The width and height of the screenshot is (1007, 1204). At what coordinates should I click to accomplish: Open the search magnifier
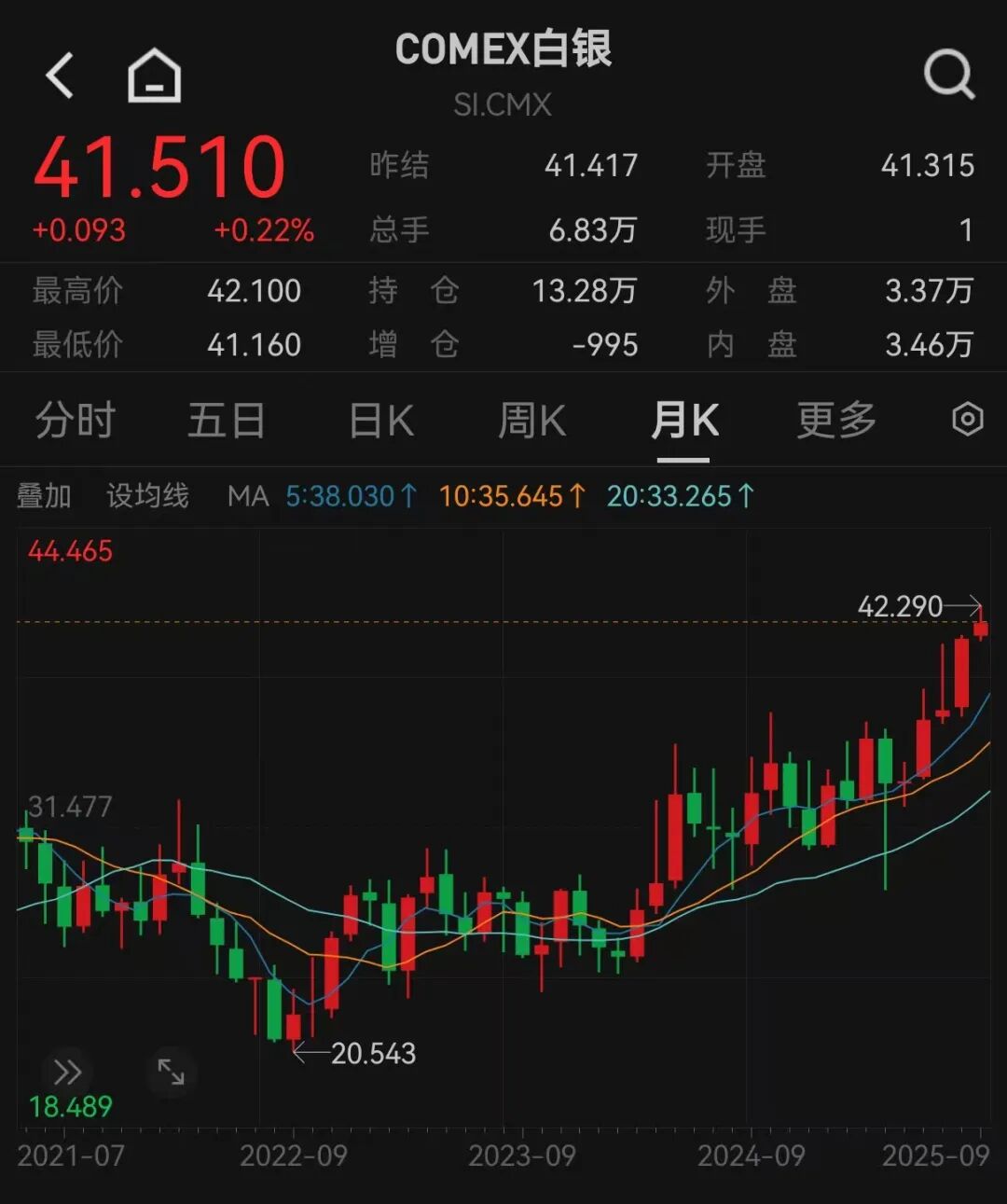[948, 75]
